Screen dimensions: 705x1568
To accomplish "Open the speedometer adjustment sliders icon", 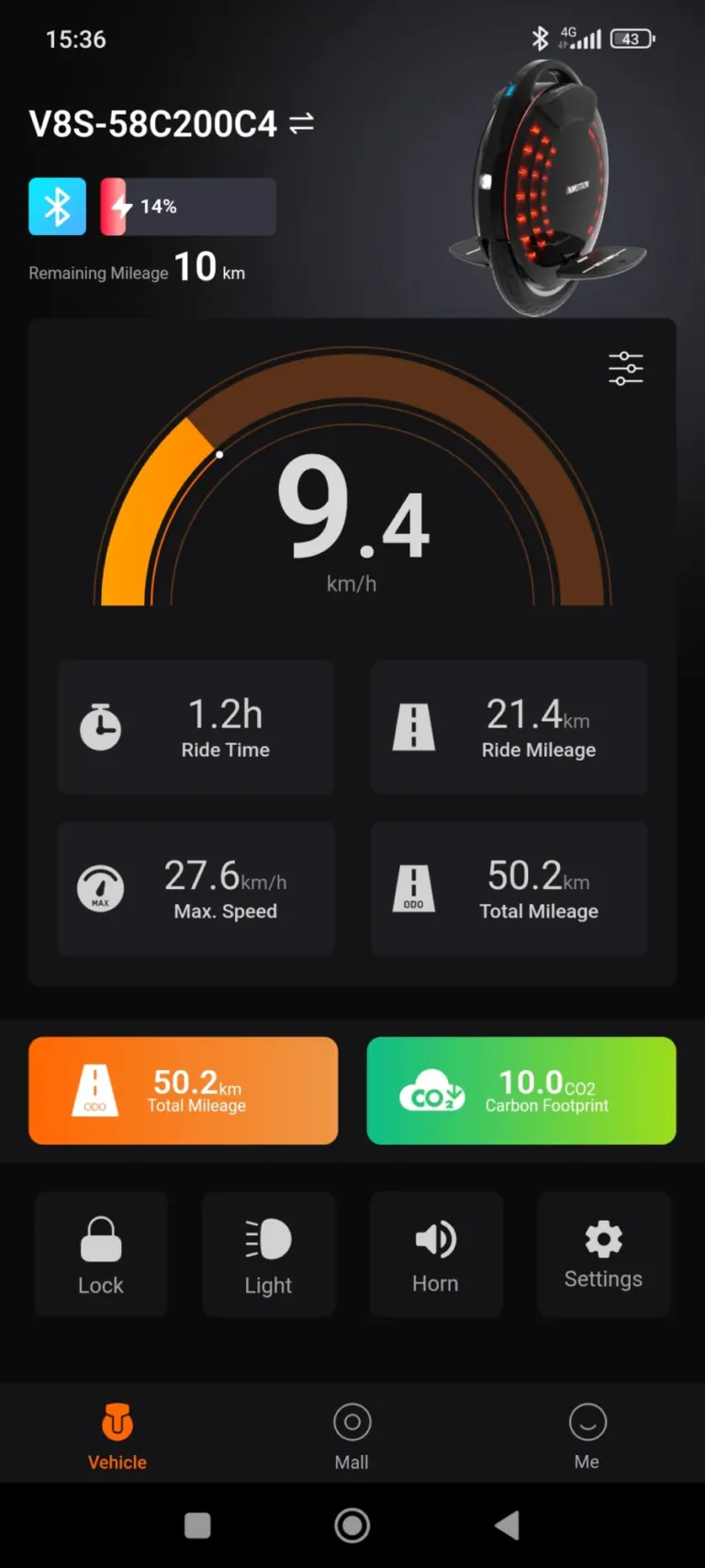I will (625, 368).
